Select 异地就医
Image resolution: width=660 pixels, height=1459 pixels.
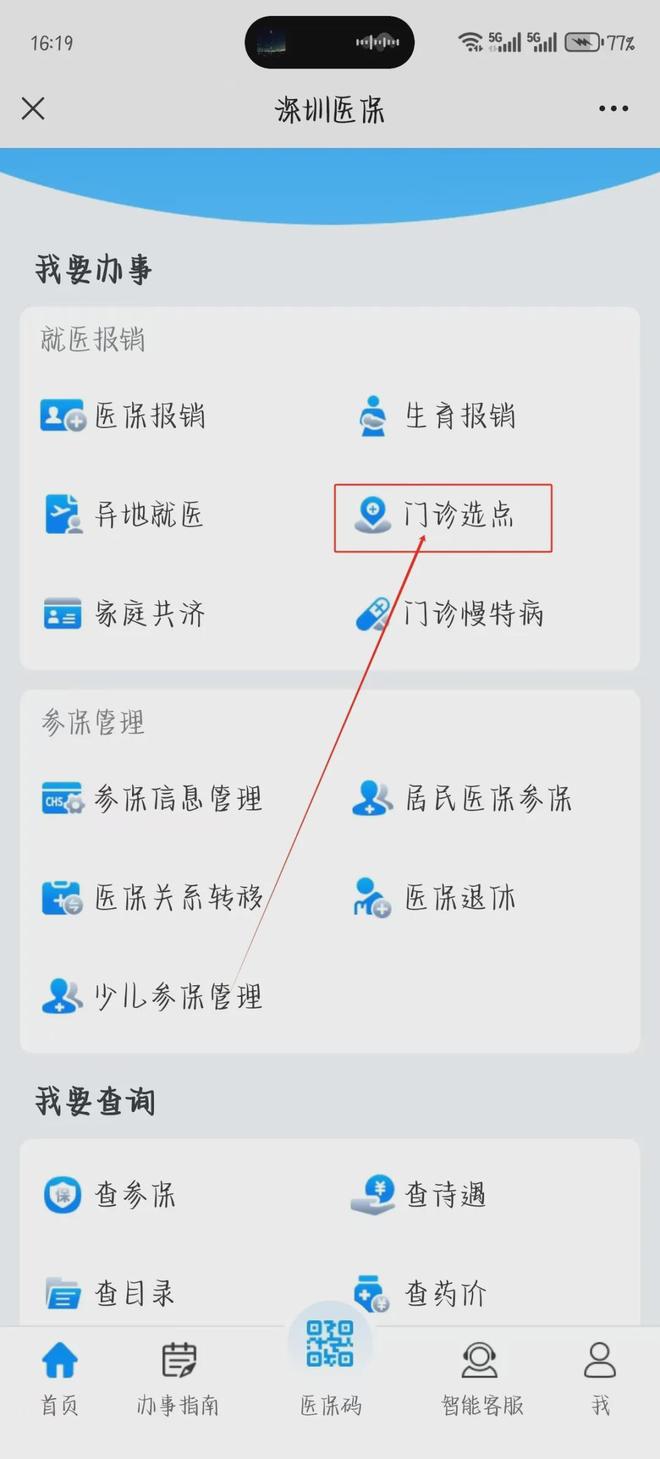pyautogui.click(x=125, y=515)
